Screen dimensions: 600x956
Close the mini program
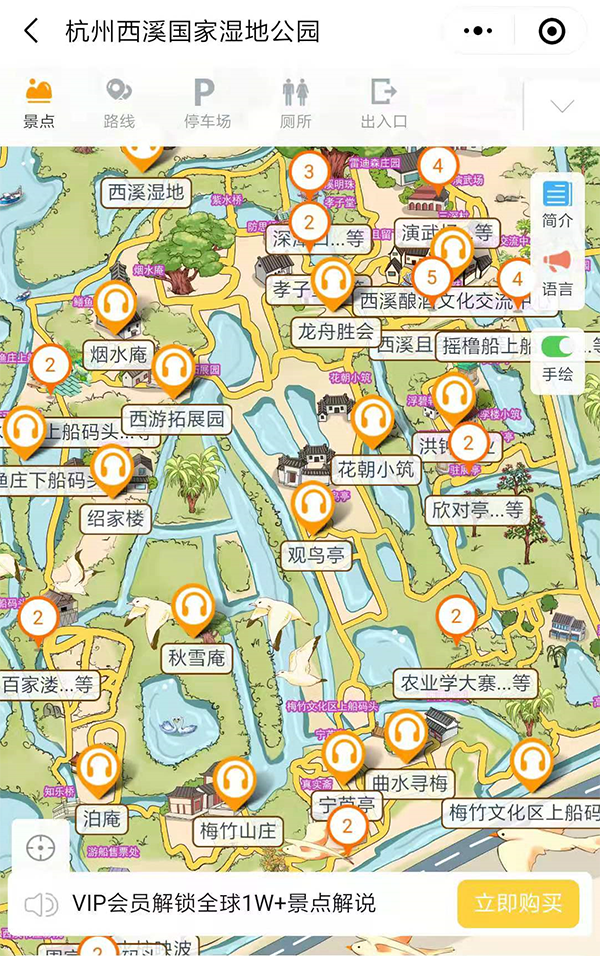pos(551,32)
